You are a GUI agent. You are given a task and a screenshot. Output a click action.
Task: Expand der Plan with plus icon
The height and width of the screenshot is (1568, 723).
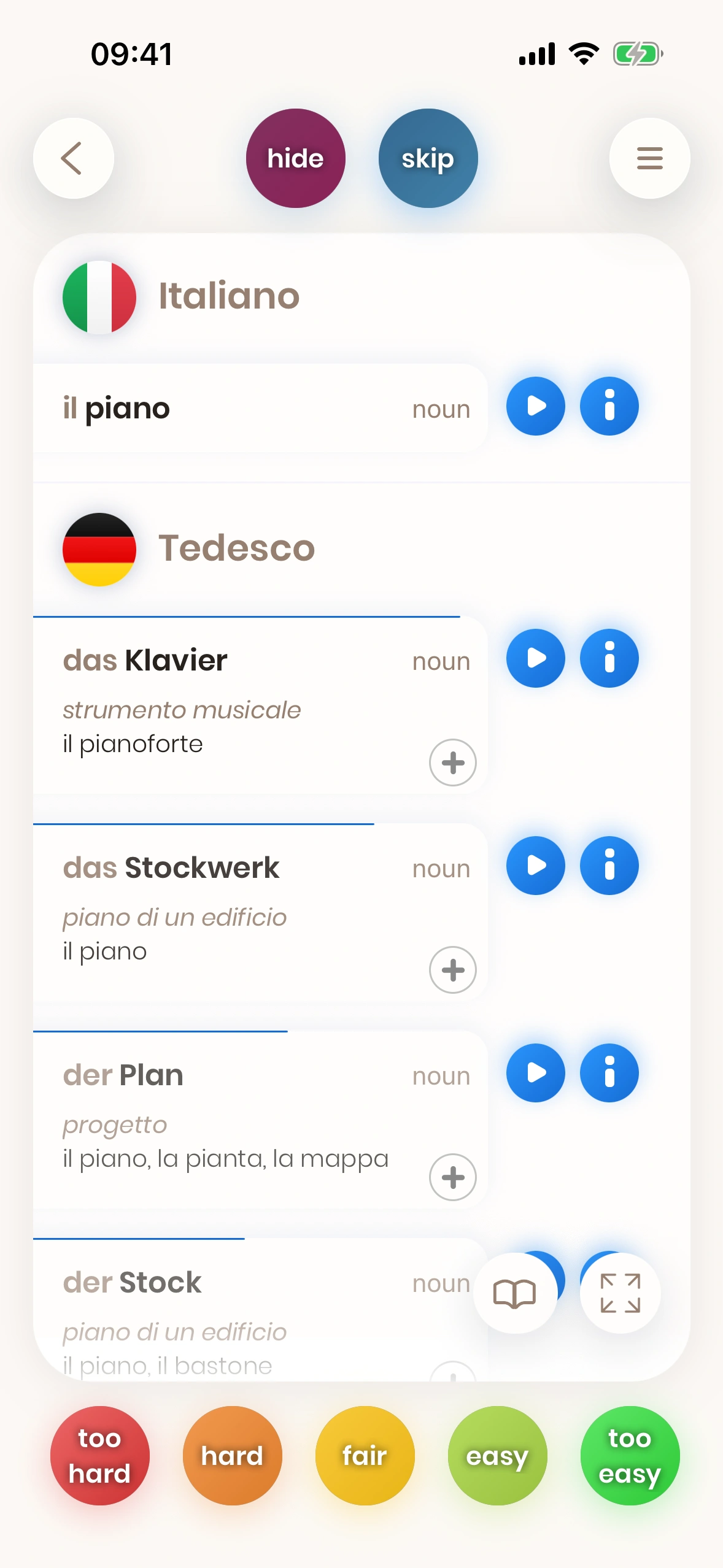pyautogui.click(x=453, y=1177)
